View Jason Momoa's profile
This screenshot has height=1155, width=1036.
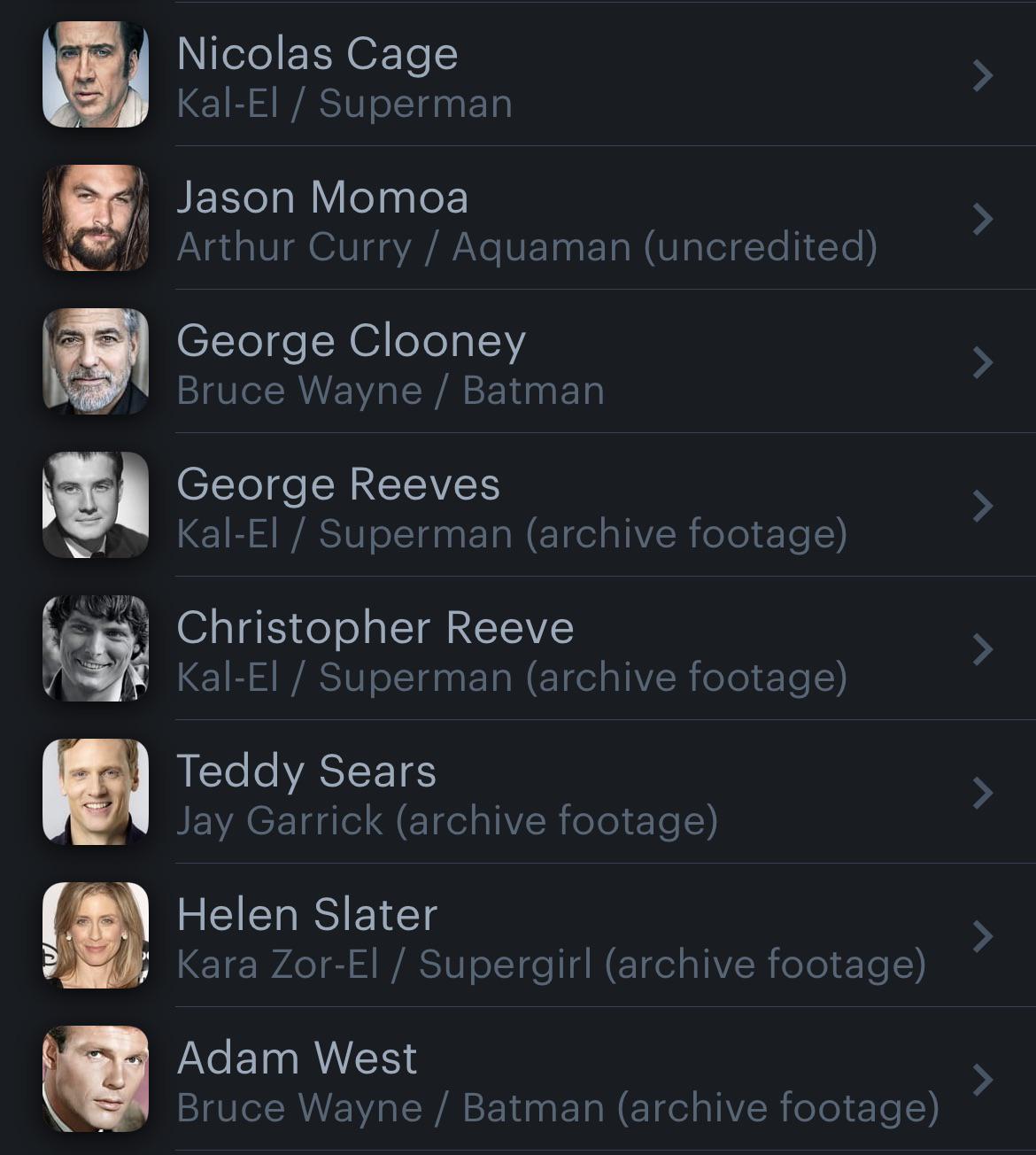pyautogui.click(x=518, y=220)
